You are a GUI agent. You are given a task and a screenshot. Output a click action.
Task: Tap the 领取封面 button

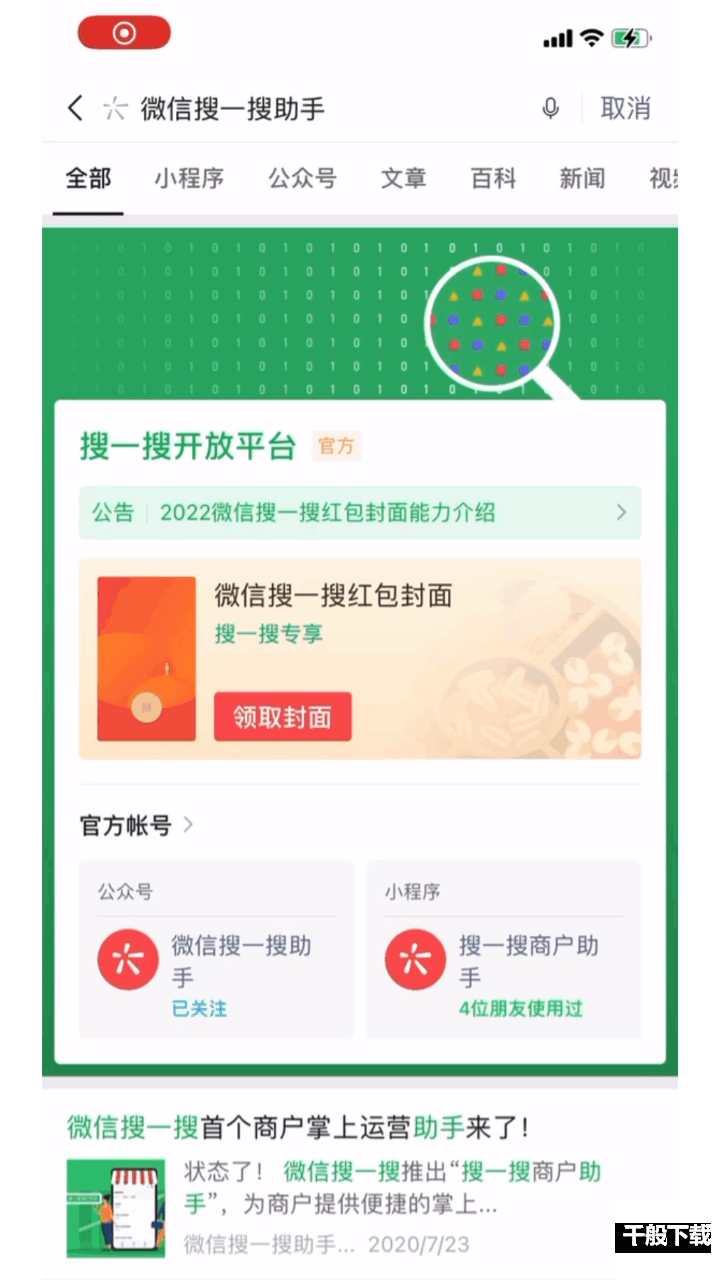click(x=282, y=717)
